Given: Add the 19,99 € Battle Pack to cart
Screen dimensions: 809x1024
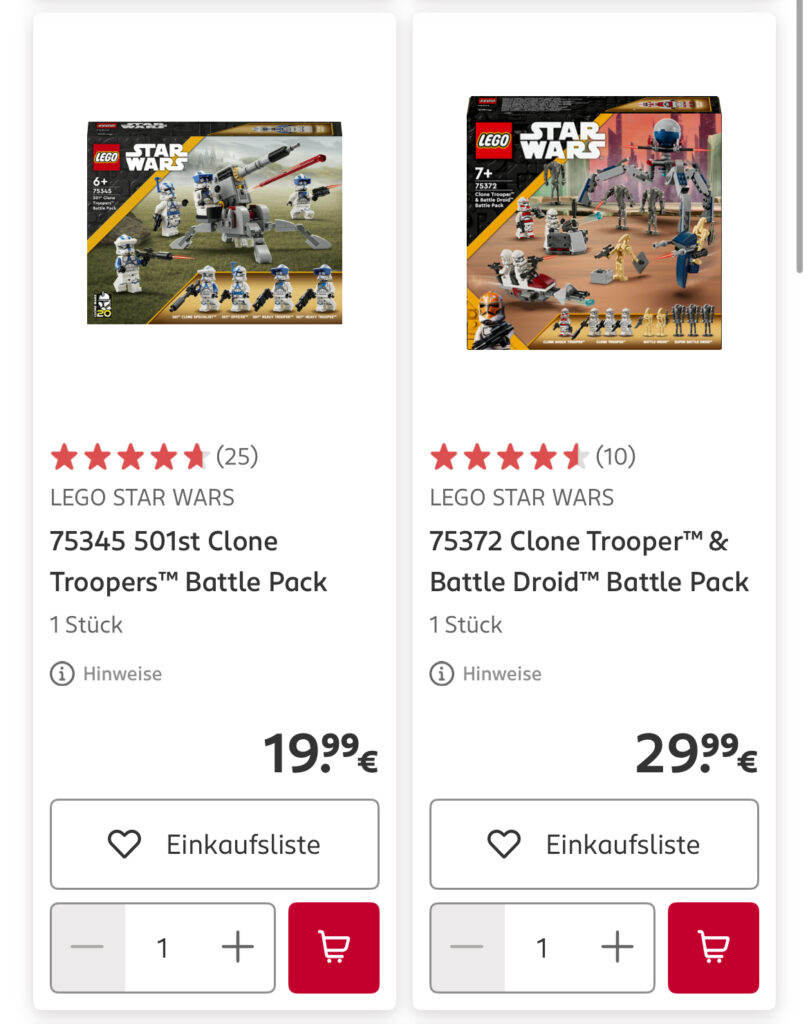Looking at the screenshot, I should pos(334,947).
